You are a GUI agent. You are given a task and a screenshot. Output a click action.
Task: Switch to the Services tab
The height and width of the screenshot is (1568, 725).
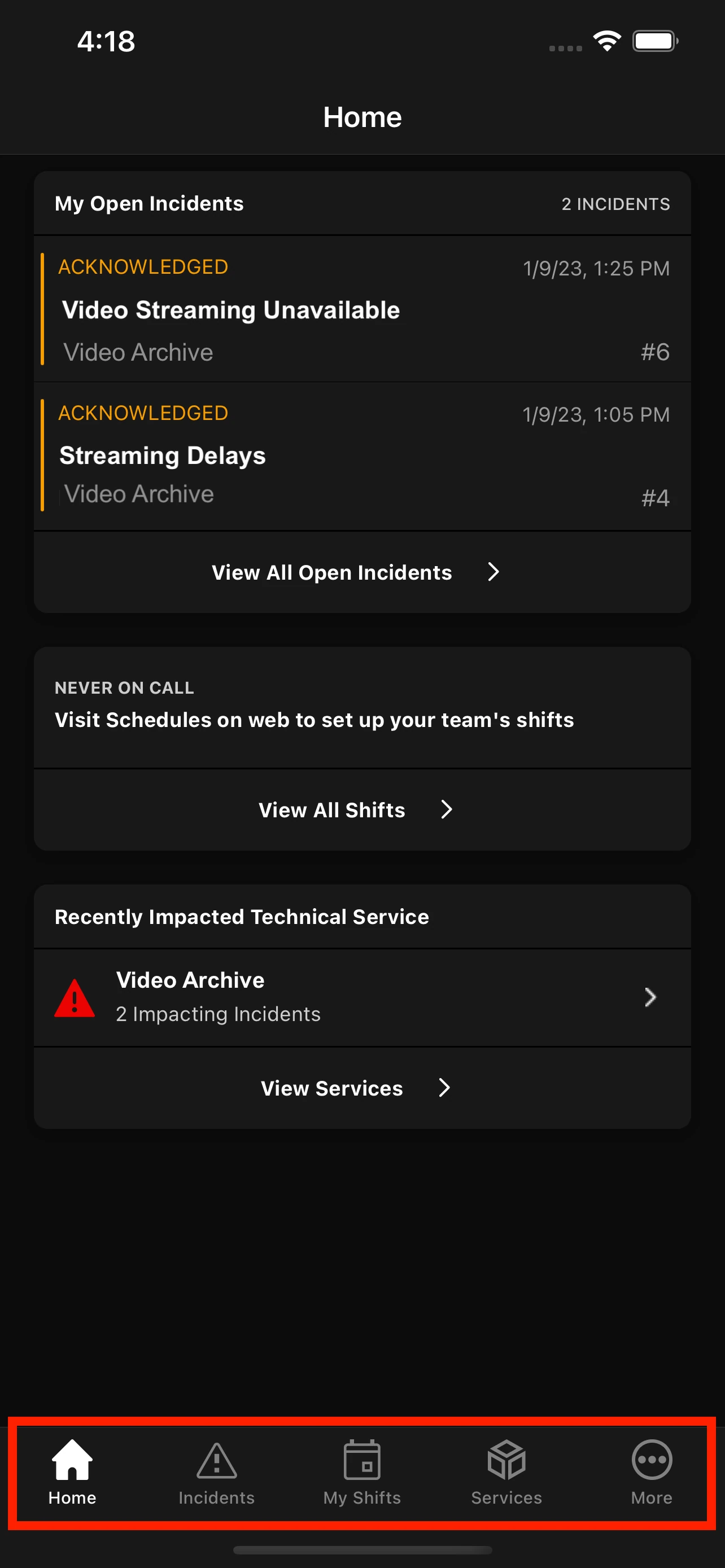(x=506, y=1470)
